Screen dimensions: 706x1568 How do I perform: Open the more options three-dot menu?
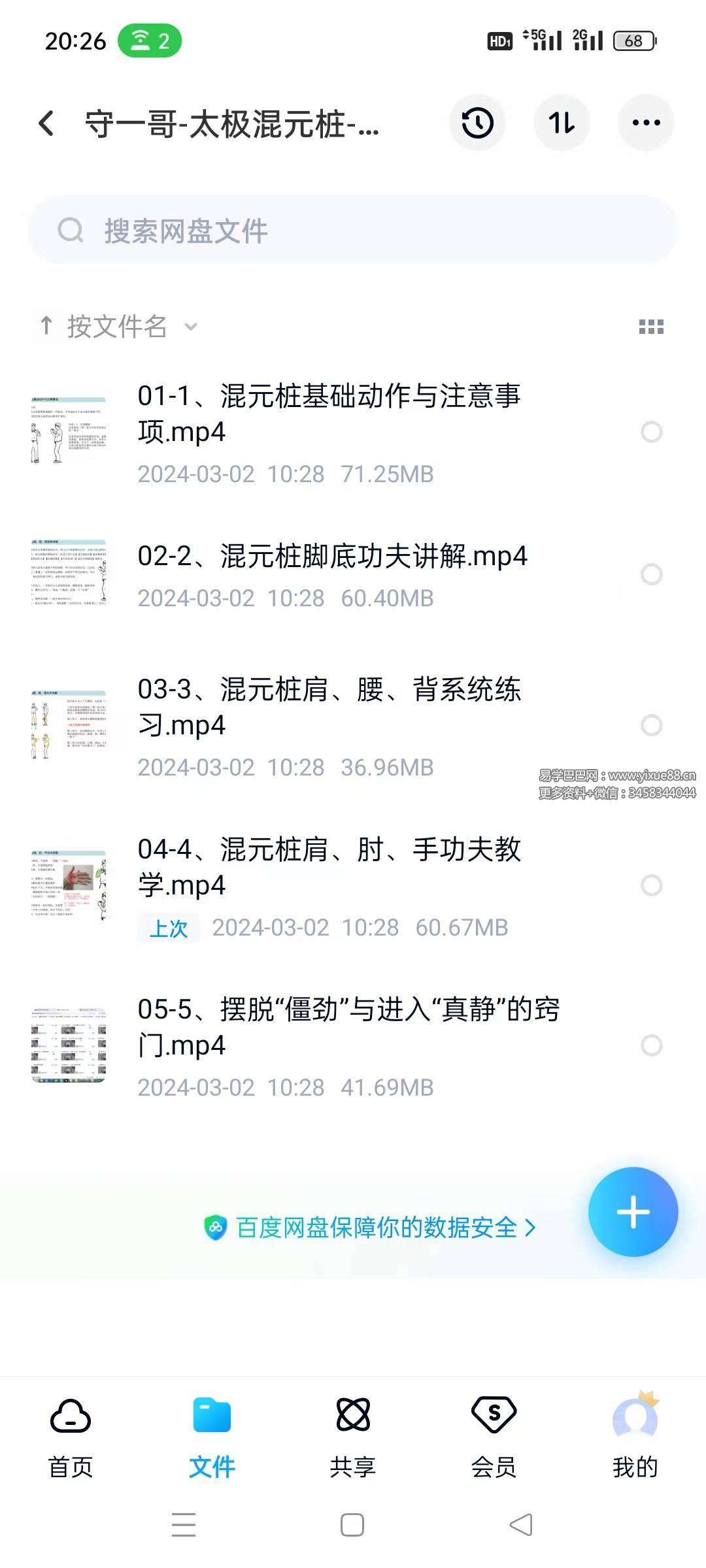(646, 123)
